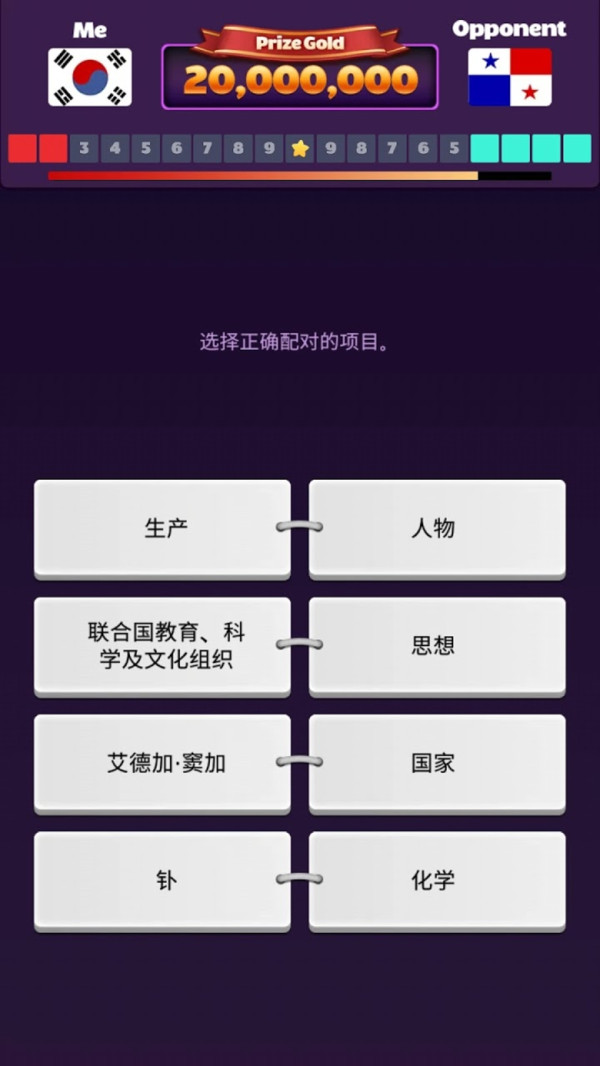This screenshot has width=600, height=1066.
Task: Select the 生产 – 人物 pair
Action: (x=299, y=527)
